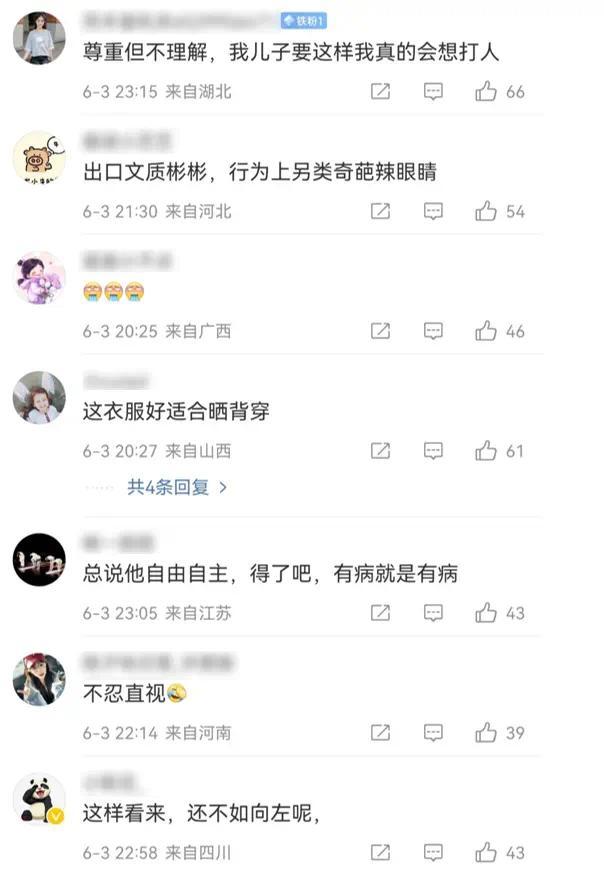The image size is (604, 879).
Task: Like the comment '尊重但不理解' with 66 likes
Action: click(x=487, y=92)
